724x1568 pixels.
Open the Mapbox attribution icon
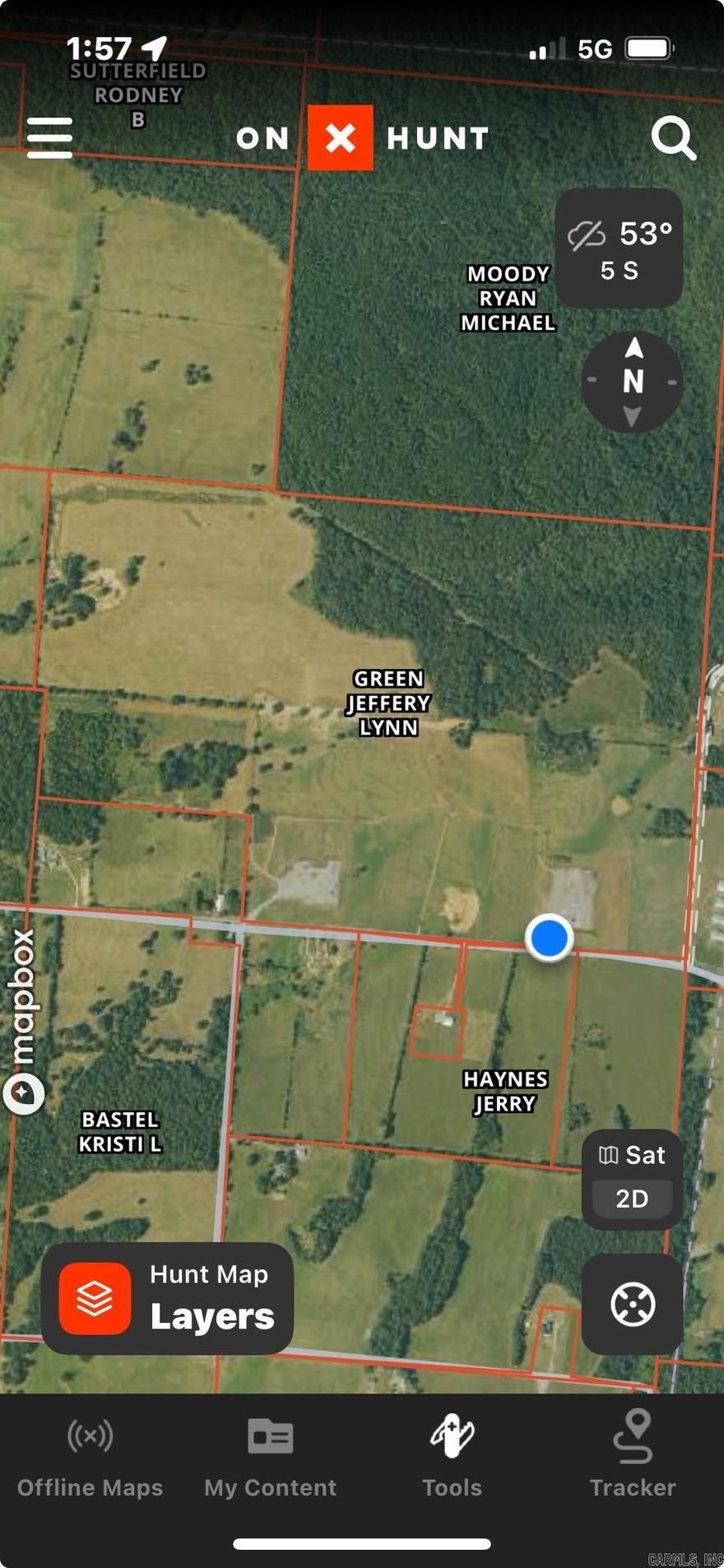(25, 1094)
